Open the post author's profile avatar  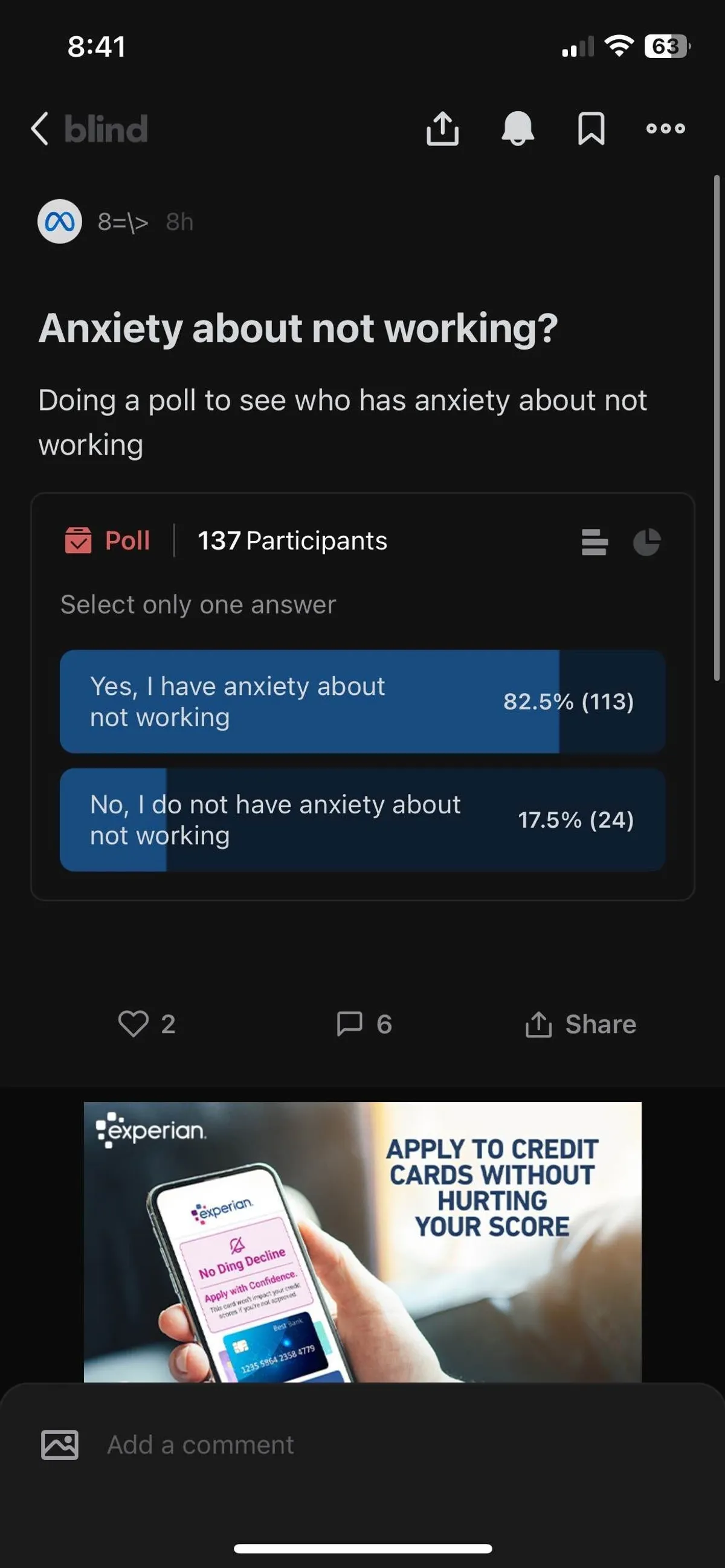pyautogui.click(x=60, y=222)
